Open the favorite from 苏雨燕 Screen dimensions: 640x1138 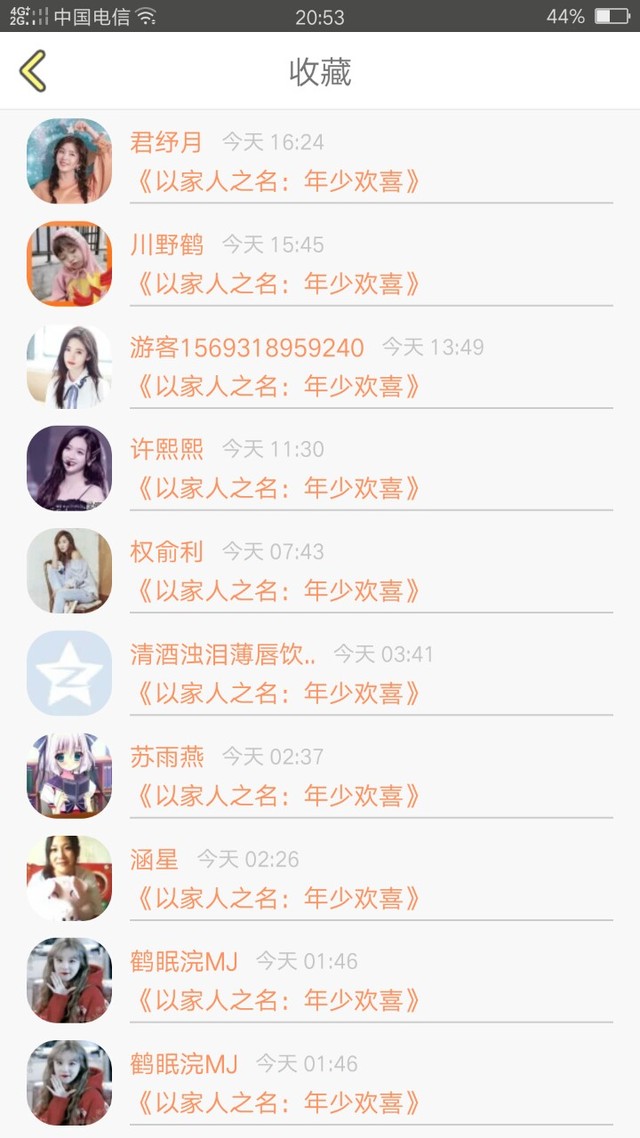pyautogui.click(x=320, y=775)
